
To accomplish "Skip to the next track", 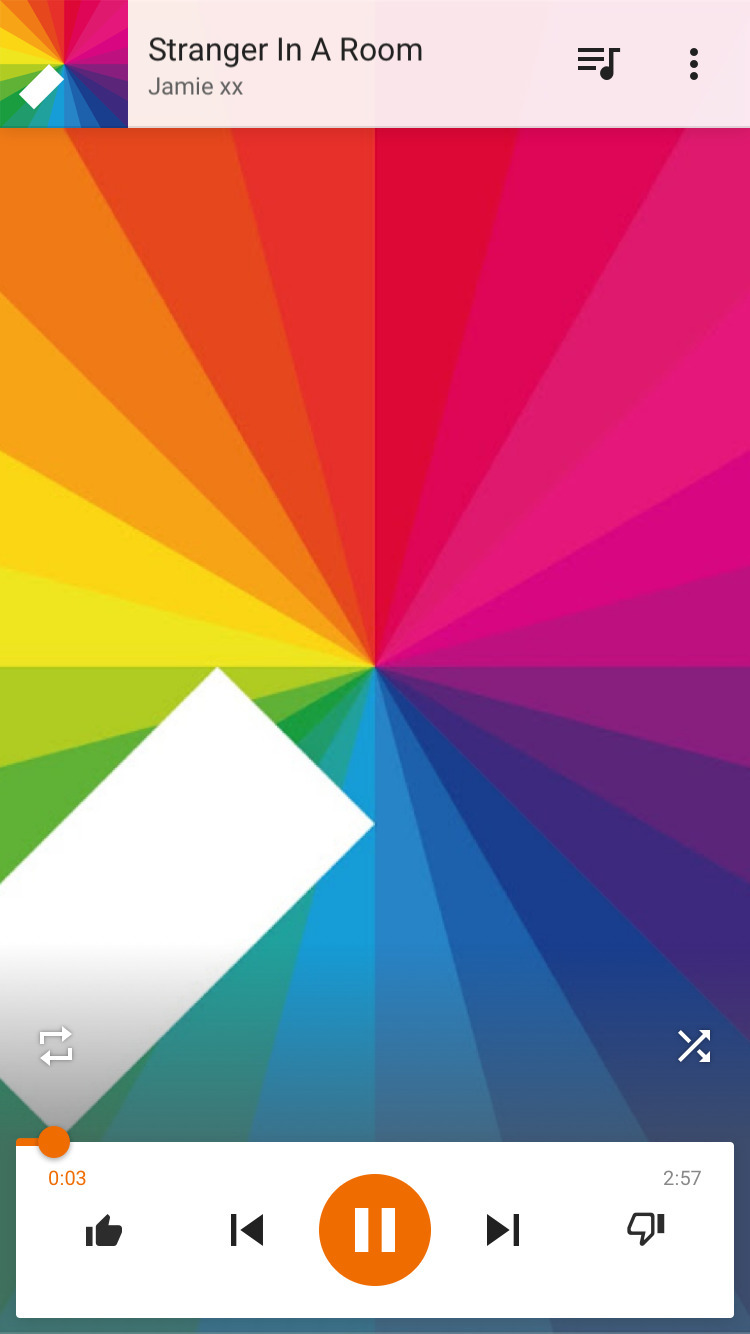I will [x=503, y=1230].
